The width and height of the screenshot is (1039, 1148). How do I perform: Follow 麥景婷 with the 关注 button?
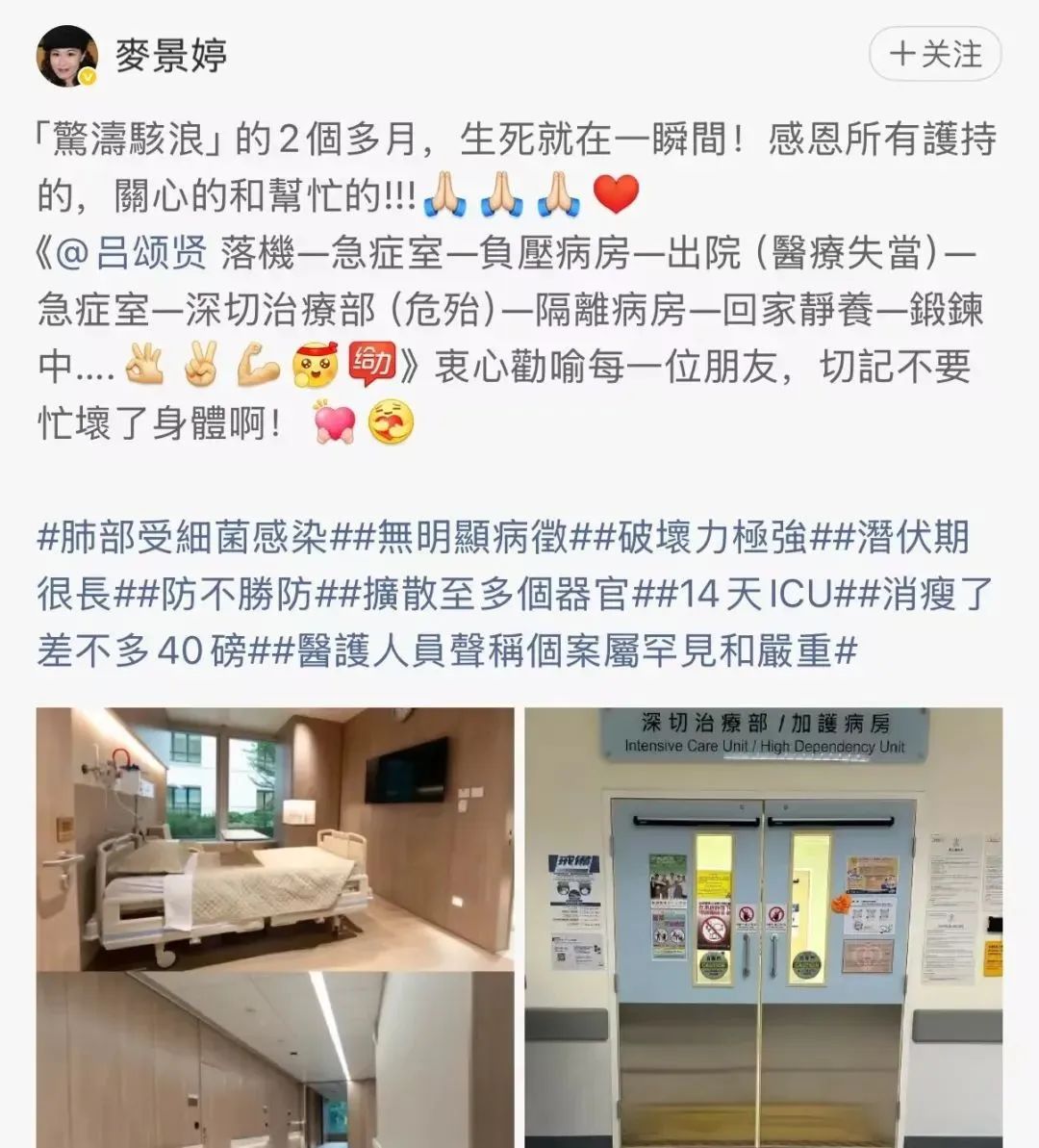pyautogui.click(x=935, y=54)
